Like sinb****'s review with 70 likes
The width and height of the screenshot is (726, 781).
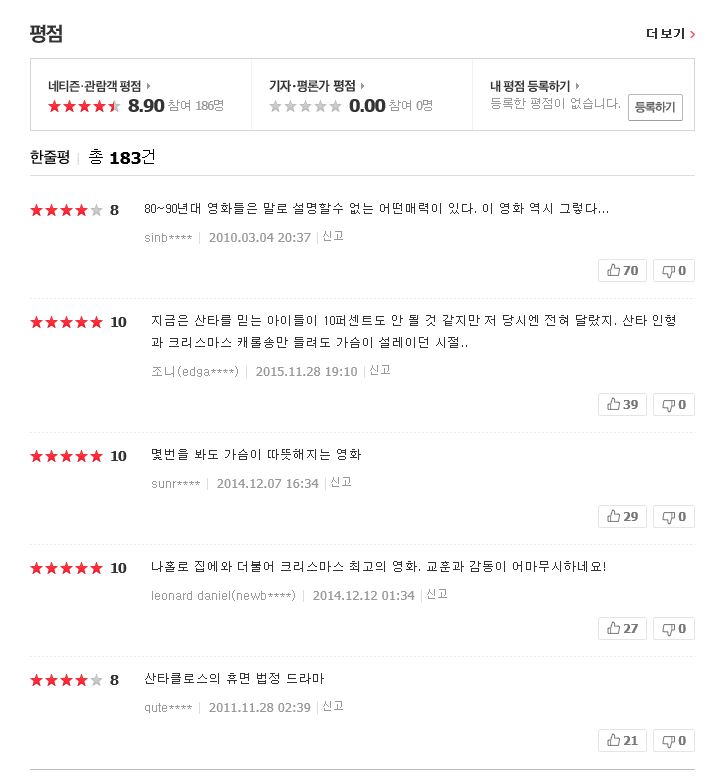coord(622,270)
